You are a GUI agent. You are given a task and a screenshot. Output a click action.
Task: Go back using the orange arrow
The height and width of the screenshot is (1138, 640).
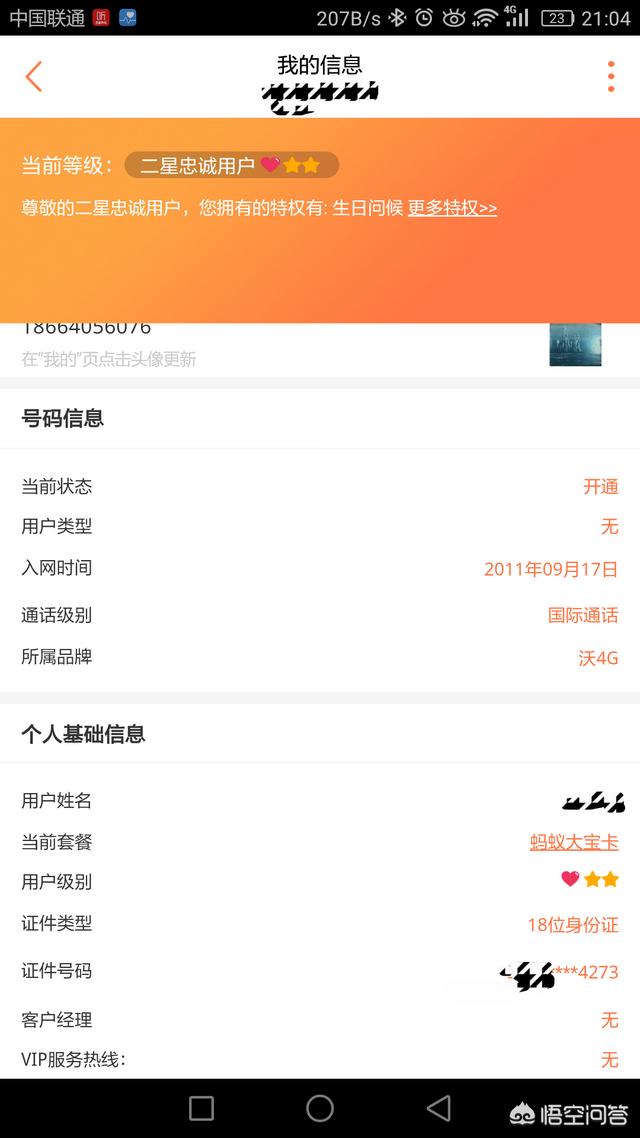[34, 76]
